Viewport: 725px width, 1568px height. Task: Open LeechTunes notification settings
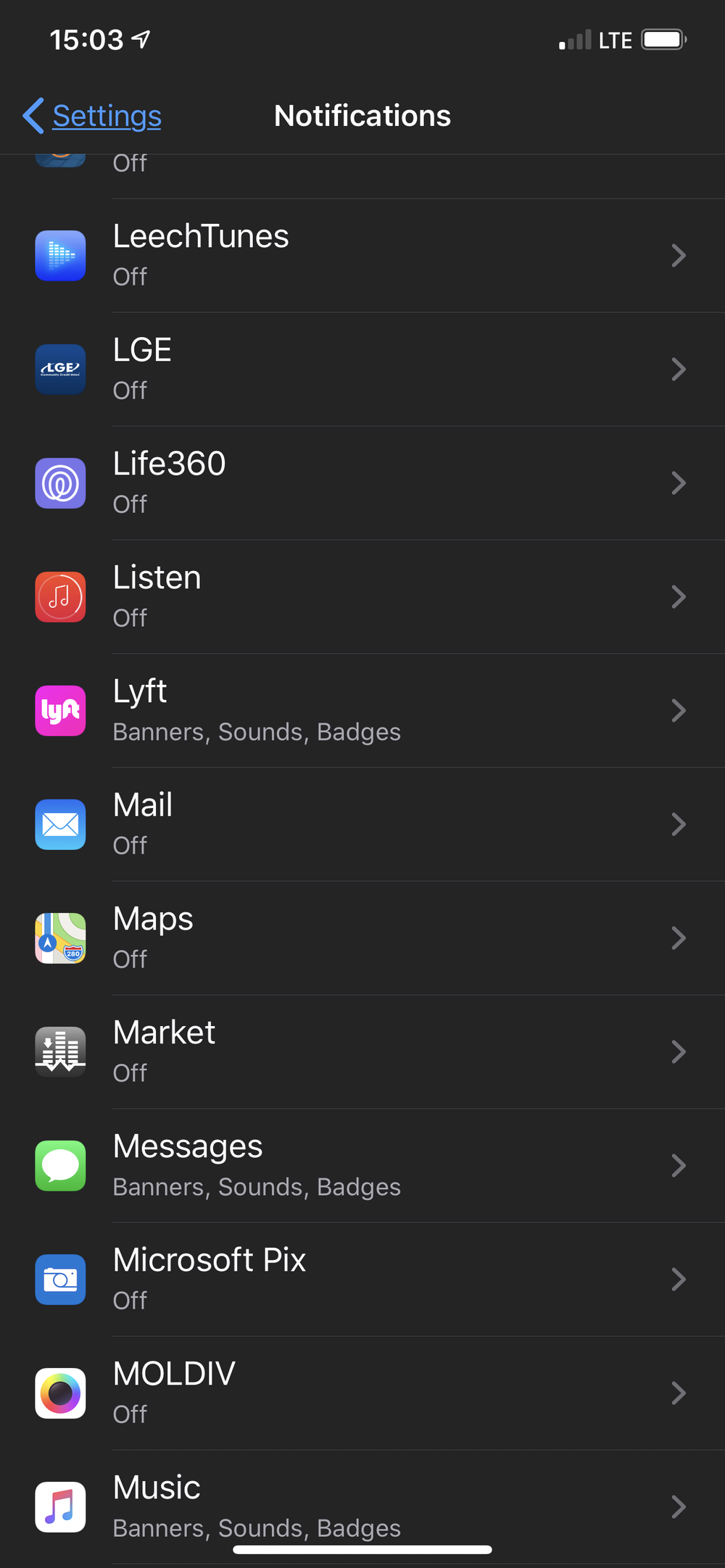pos(362,256)
